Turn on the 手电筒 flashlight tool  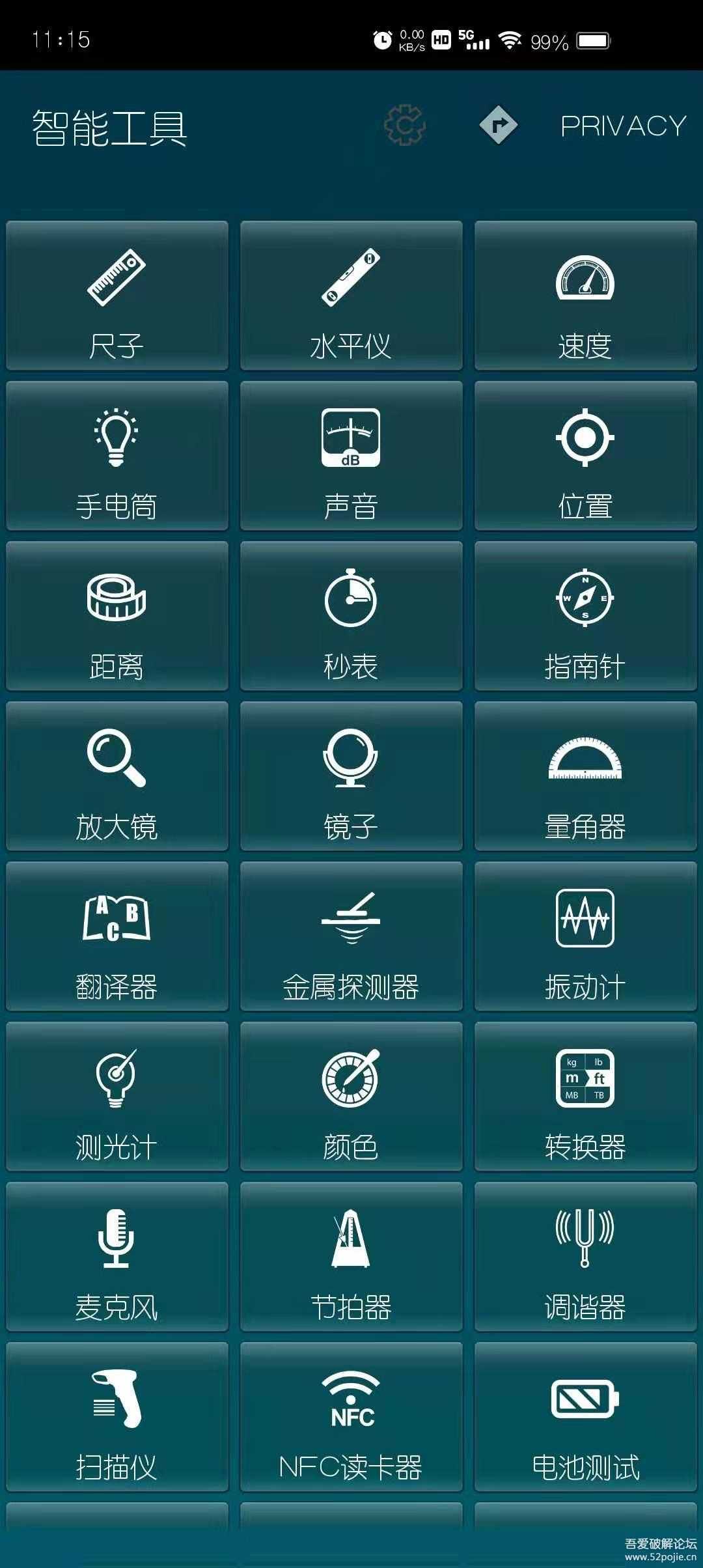tap(117, 456)
